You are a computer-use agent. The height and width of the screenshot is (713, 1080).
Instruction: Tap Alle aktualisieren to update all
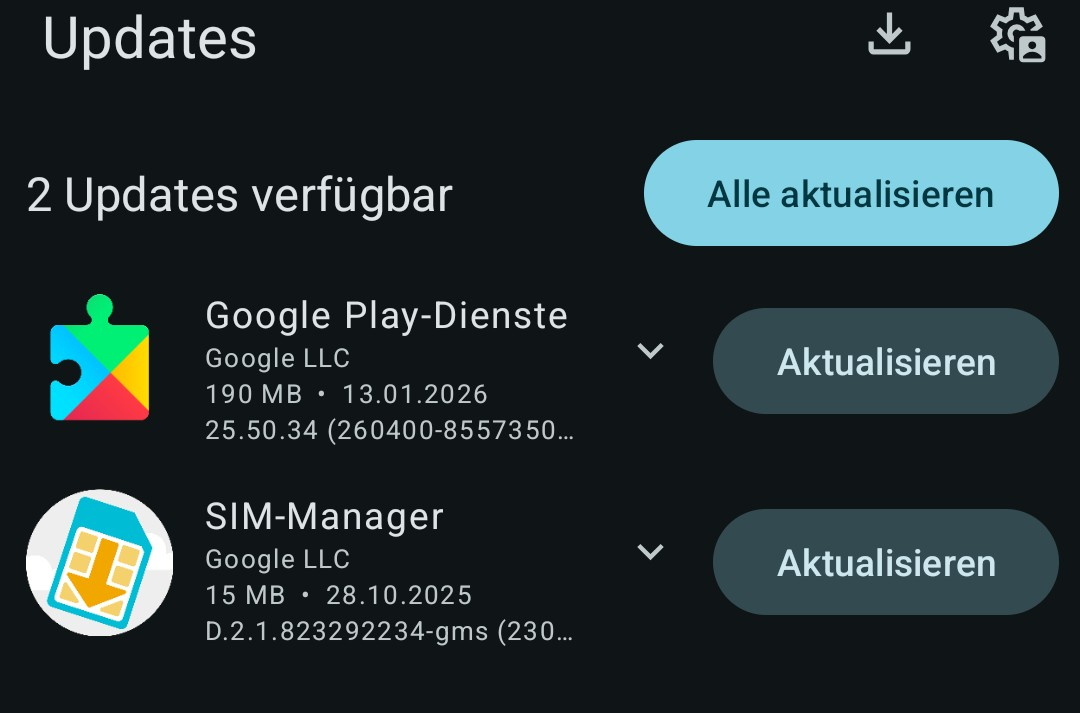tap(850, 194)
